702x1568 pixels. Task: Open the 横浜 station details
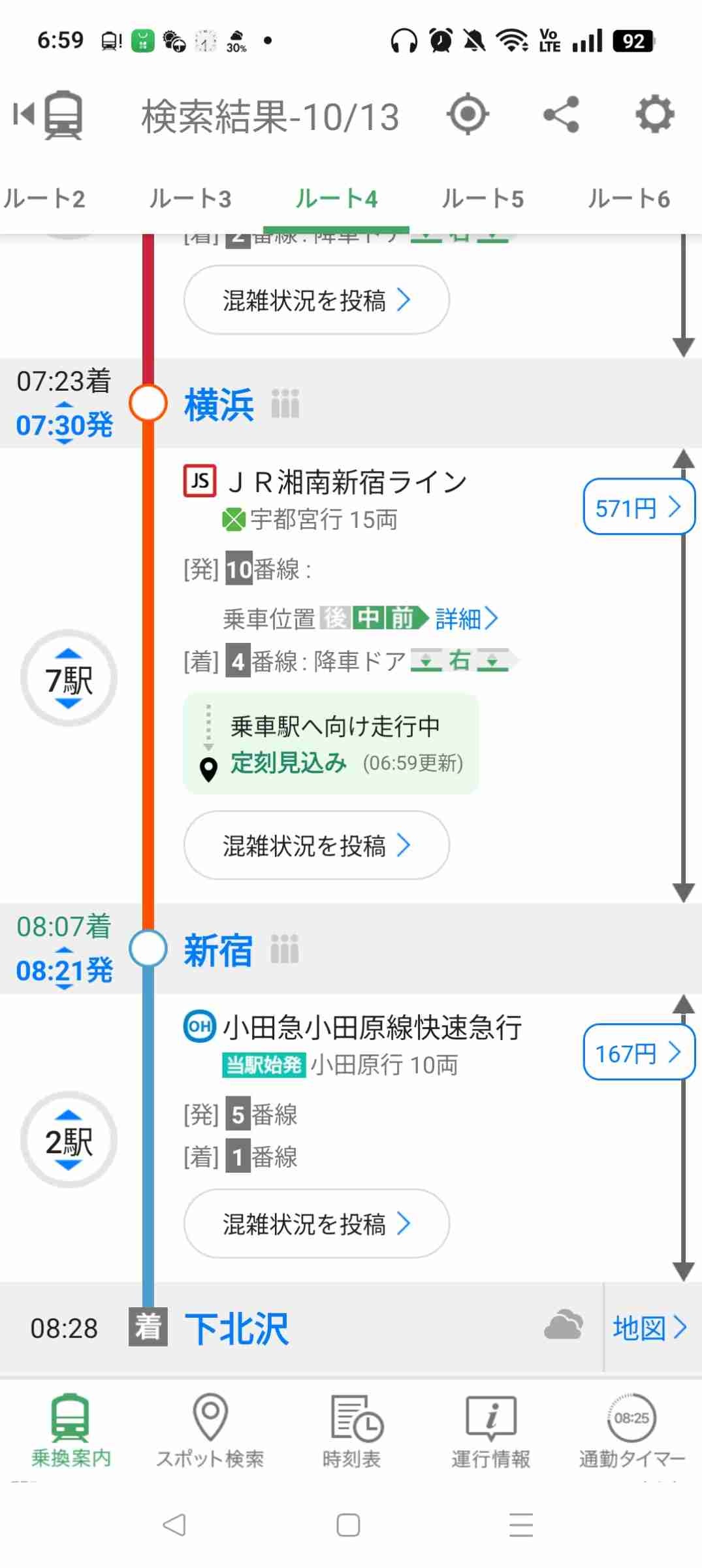click(219, 404)
